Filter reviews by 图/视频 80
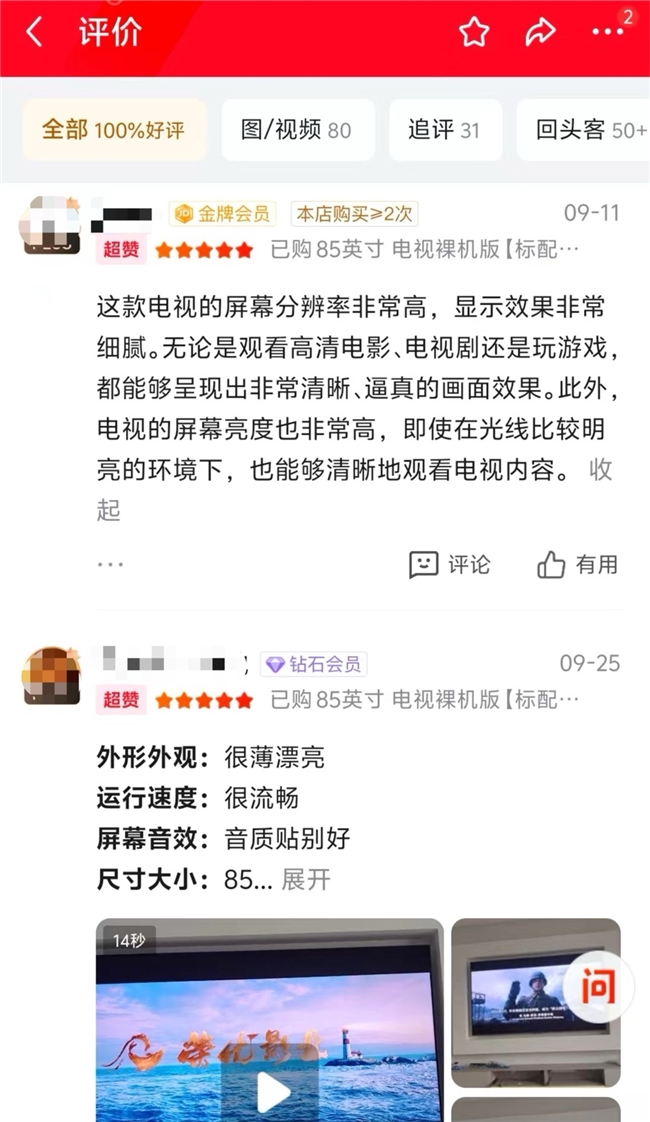 (297, 130)
